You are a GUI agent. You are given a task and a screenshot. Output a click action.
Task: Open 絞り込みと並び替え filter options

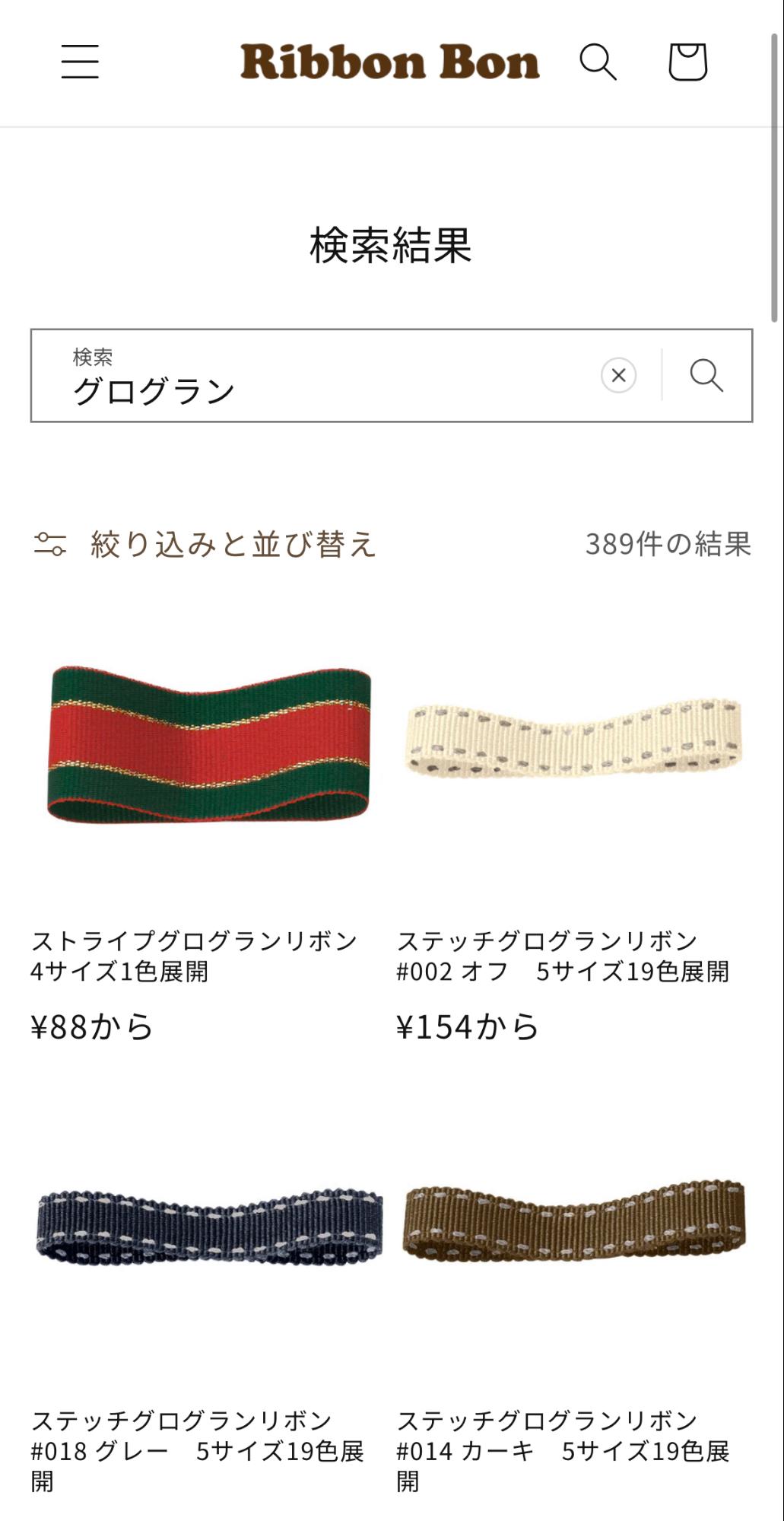pos(205,544)
